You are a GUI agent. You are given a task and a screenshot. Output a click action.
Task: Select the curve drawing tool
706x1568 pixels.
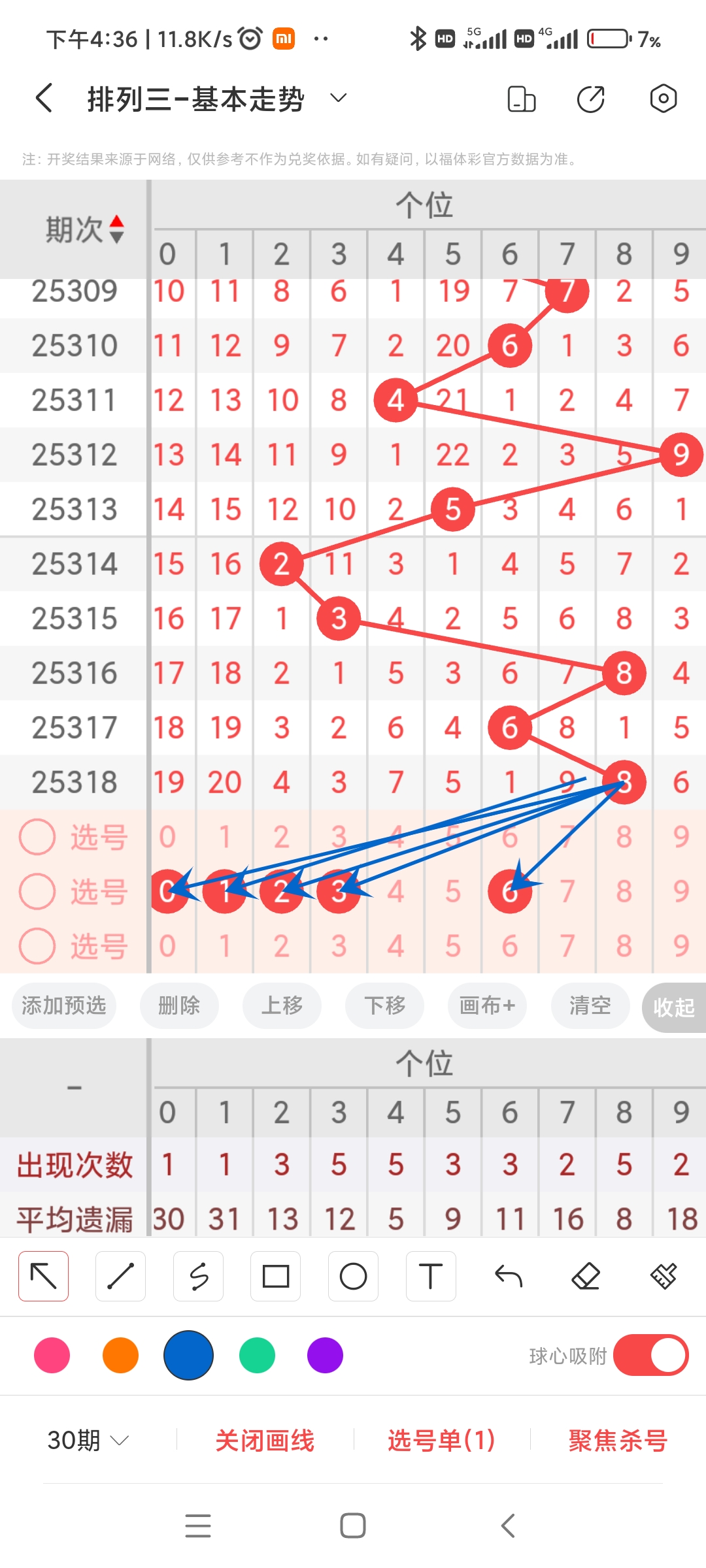tap(198, 1275)
